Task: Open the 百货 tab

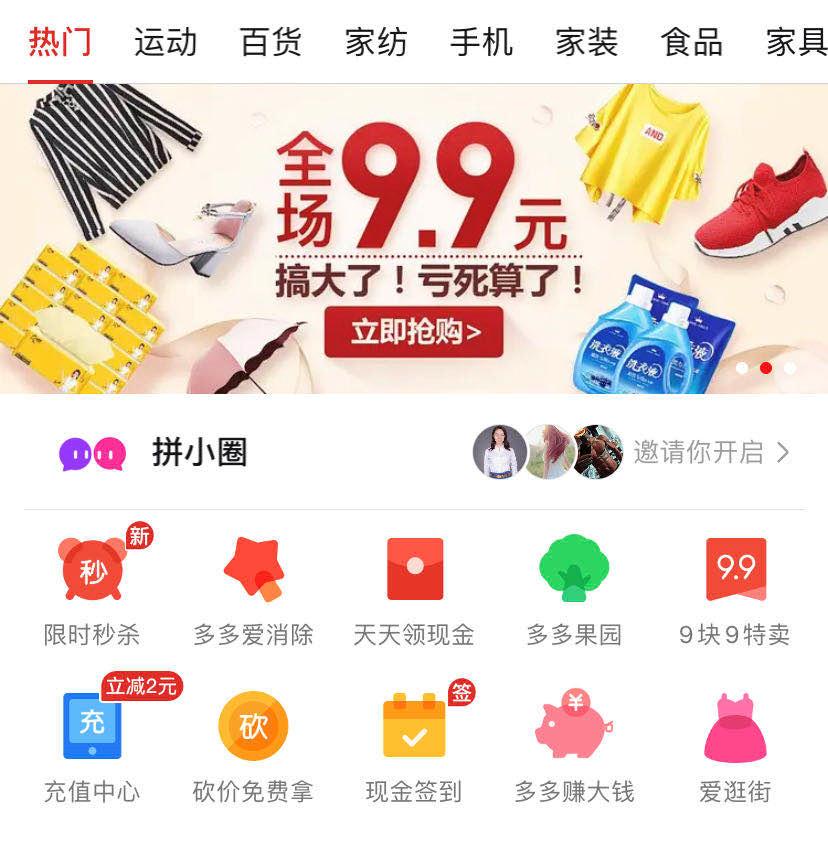Action: [x=272, y=43]
